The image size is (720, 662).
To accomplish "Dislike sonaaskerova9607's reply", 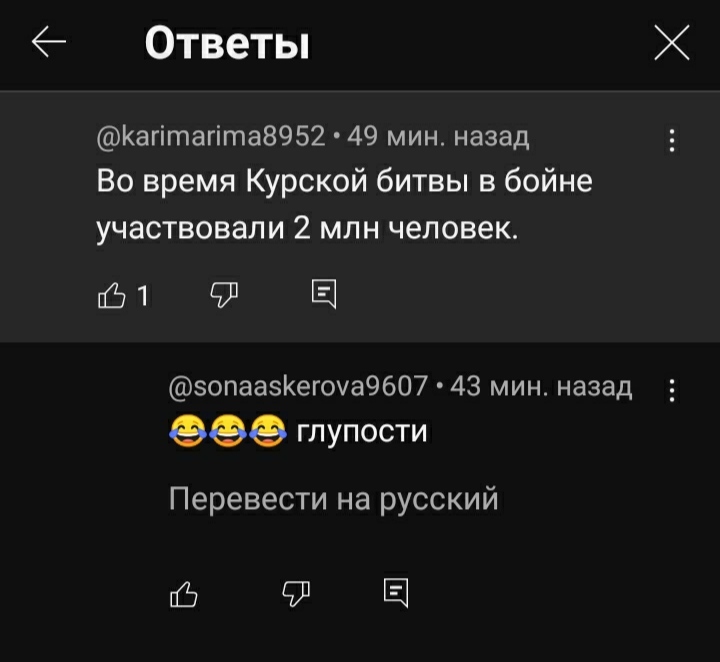I will [x=295, y=594].
